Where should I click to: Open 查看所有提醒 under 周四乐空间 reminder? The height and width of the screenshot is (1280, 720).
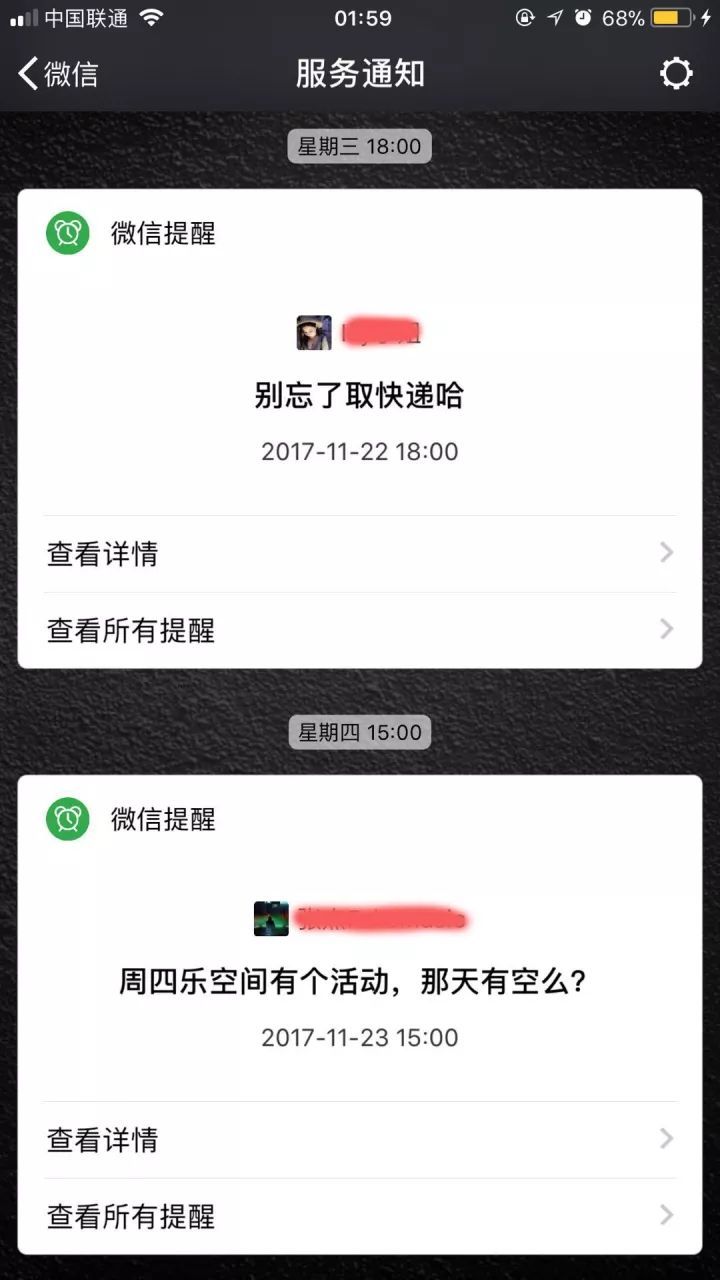pyautogui.click(x=360, y=1216)
